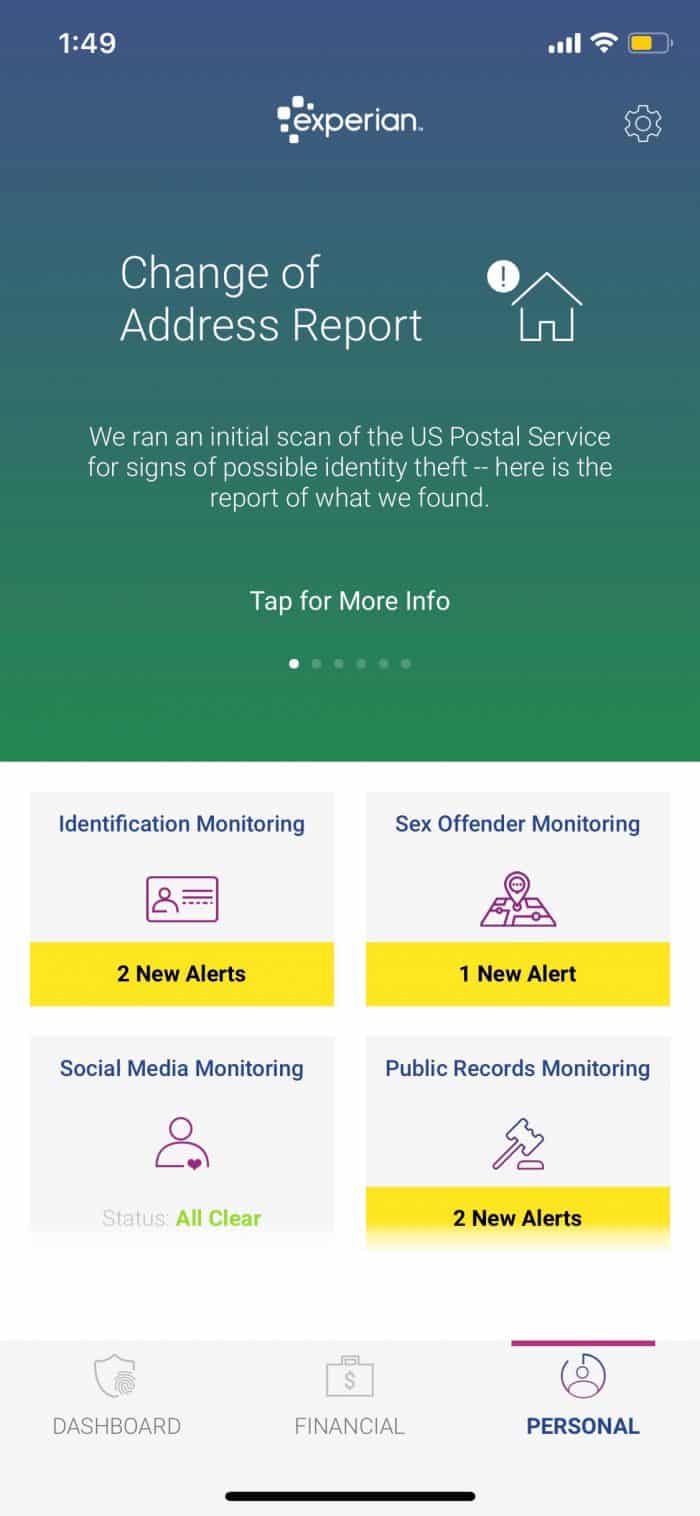Open the Public Records Monitoring card

coord(518,1143)
